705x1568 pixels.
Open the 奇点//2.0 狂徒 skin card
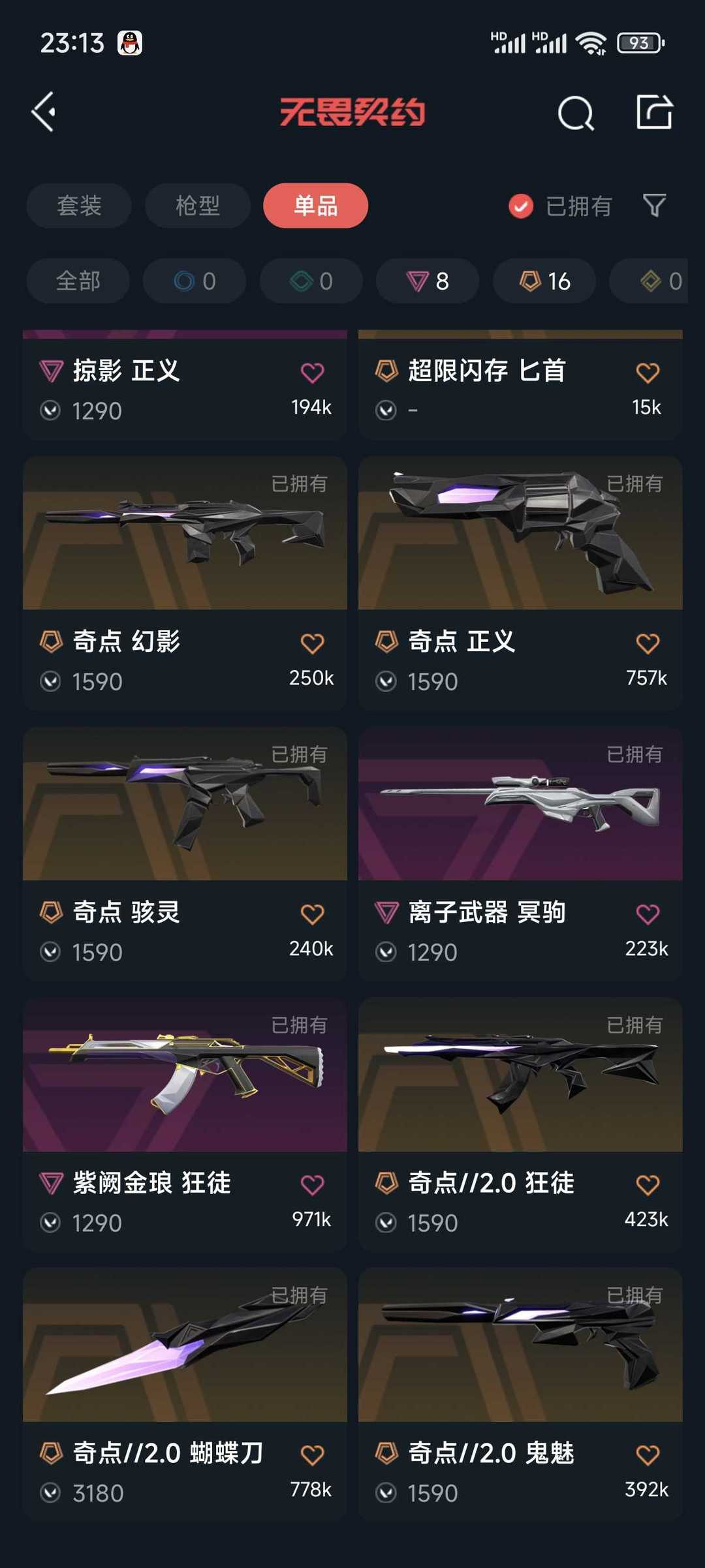coord(520,1124)
